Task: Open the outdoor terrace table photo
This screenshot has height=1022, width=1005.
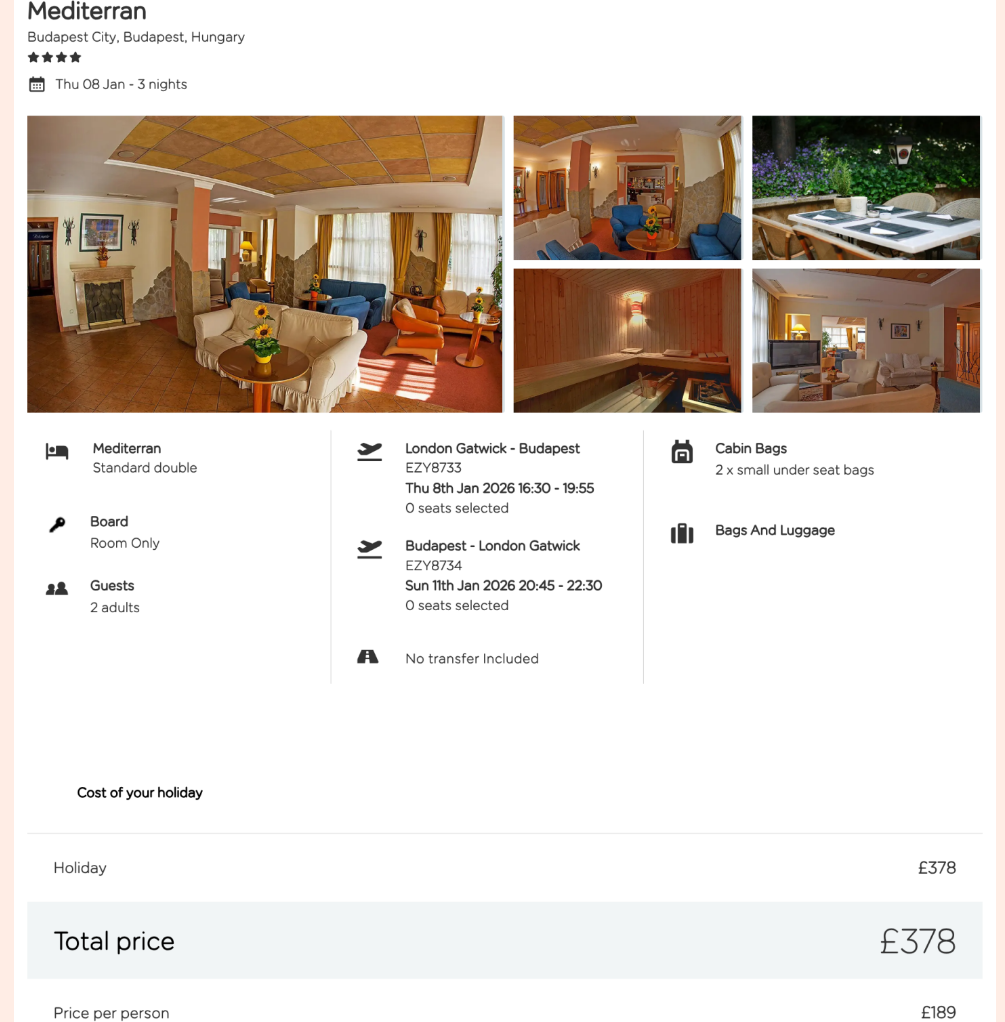Action: (x=866, y=188)
